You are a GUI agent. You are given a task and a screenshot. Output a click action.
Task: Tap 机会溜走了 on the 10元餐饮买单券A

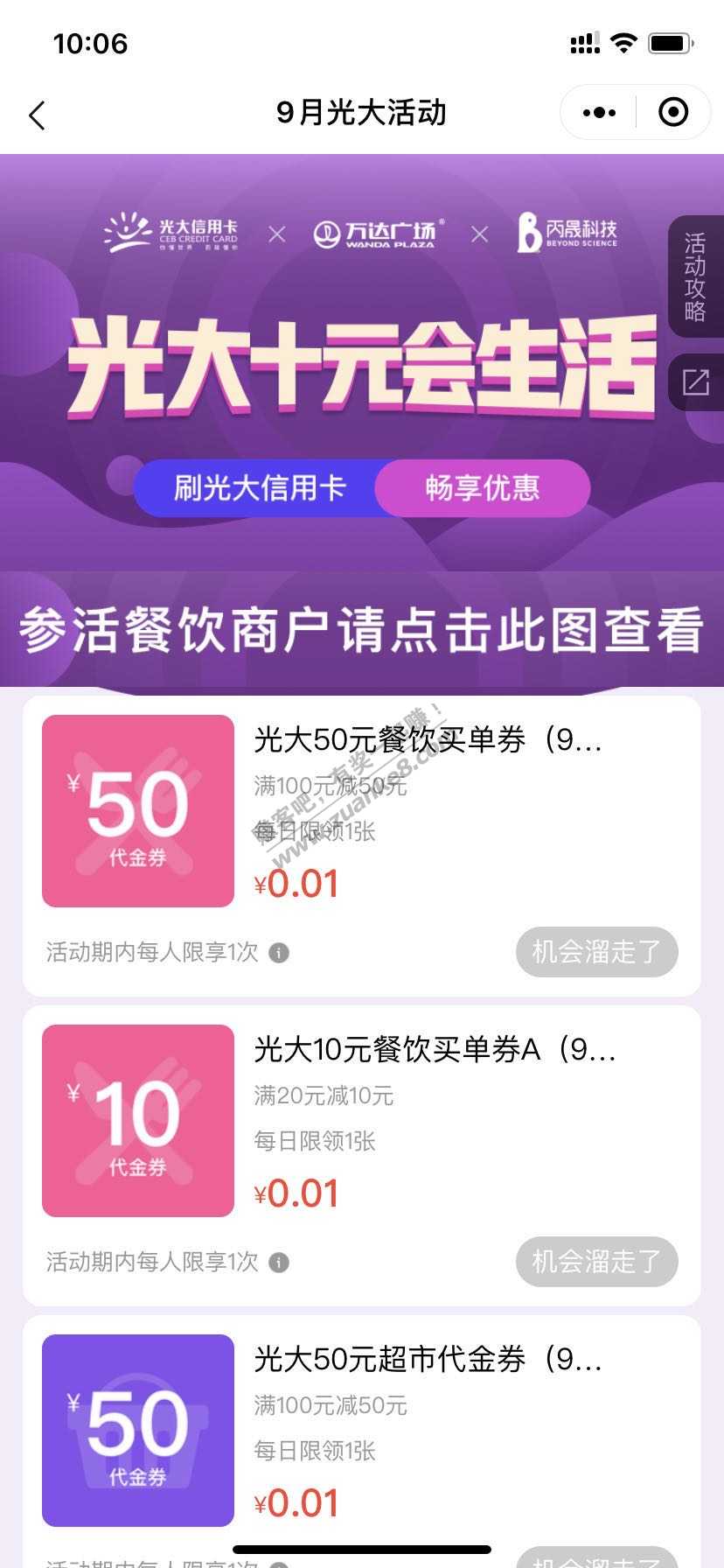coord(596,1262)
